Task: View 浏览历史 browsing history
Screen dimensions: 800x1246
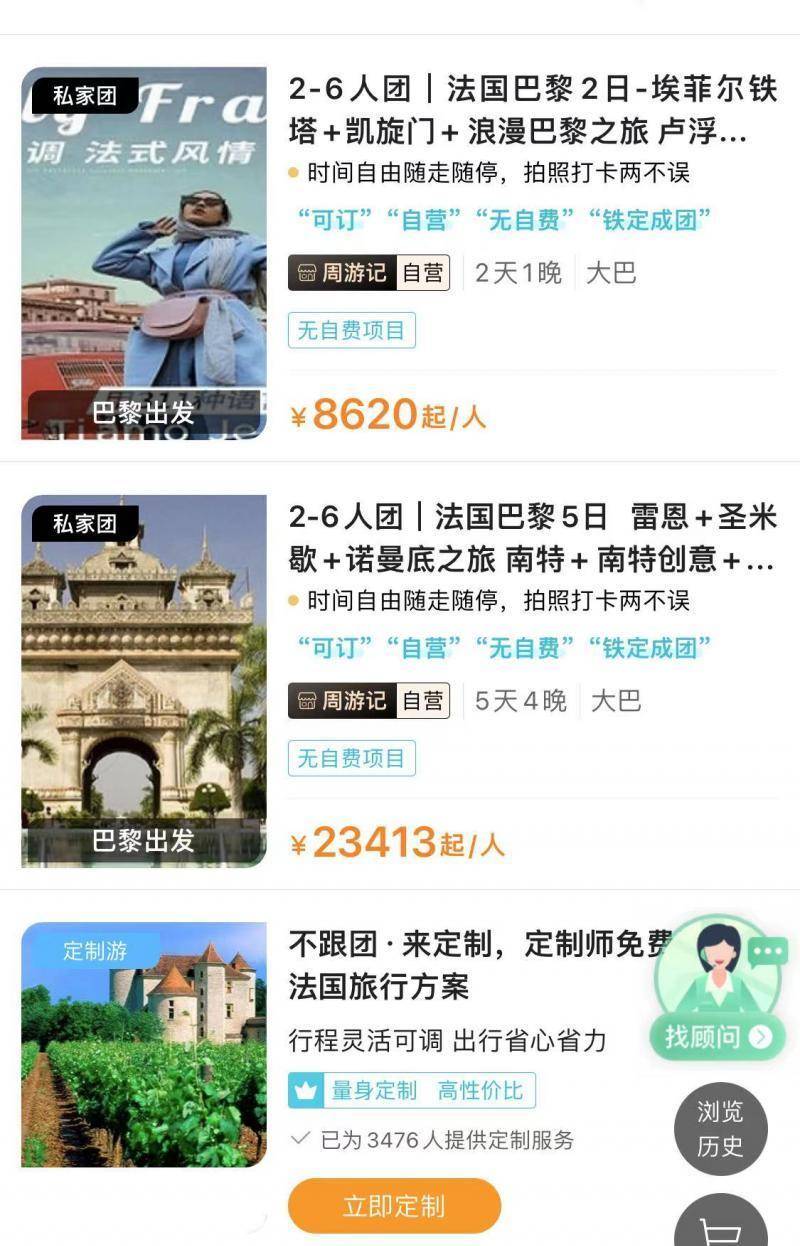Action: pos(720,1129)
